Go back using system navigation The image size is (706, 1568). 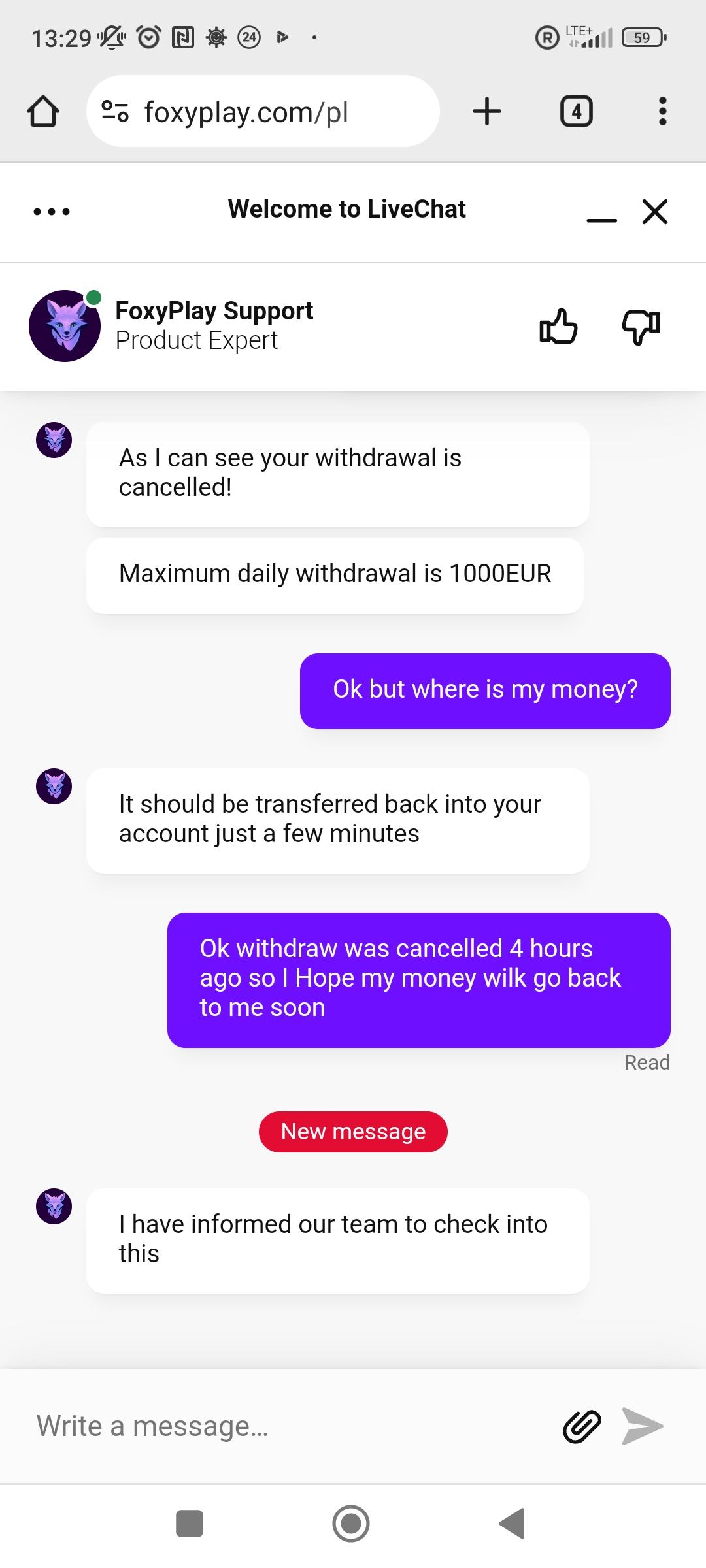point(513,1524)
